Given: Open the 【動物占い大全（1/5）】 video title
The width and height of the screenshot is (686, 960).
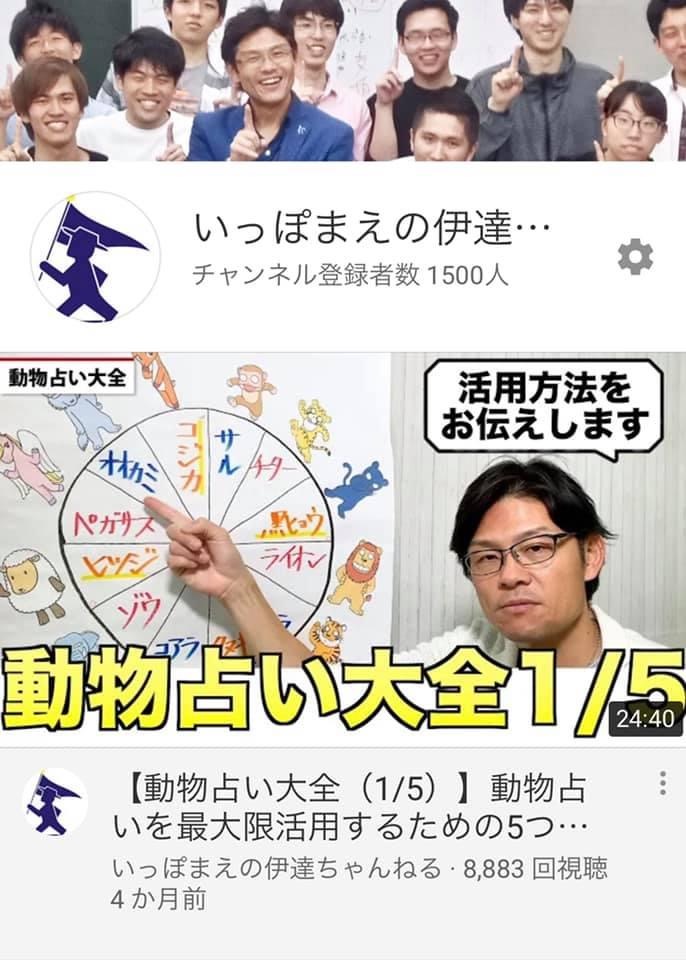Looking at the screenshot, I should pyautogui.click(x=360, y=807).
